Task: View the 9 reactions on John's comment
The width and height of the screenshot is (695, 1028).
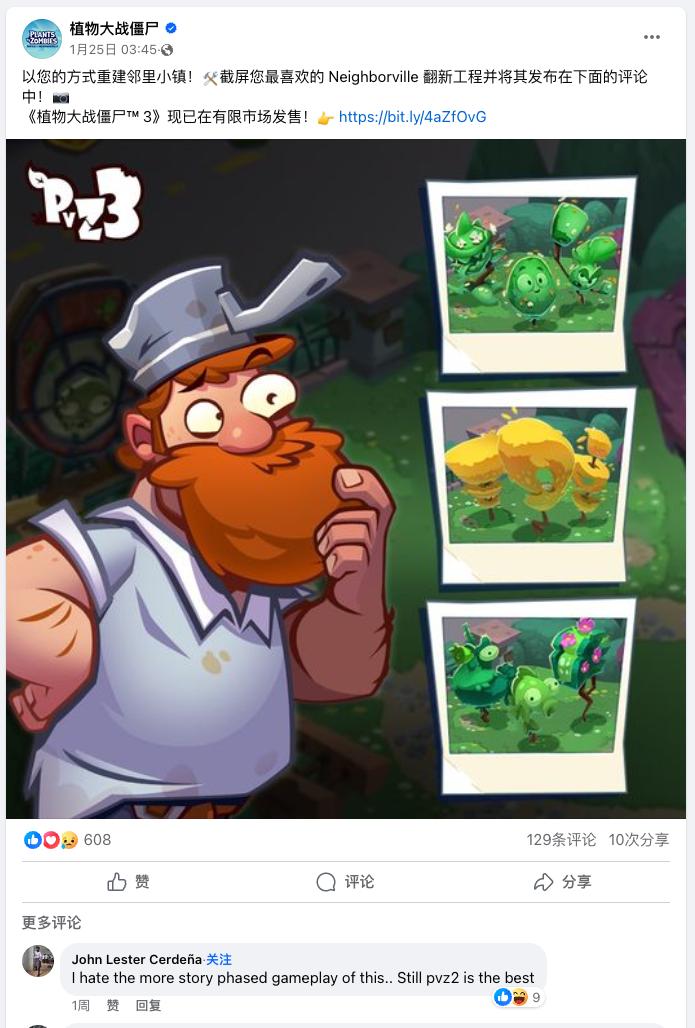Action: pos(520,997)
